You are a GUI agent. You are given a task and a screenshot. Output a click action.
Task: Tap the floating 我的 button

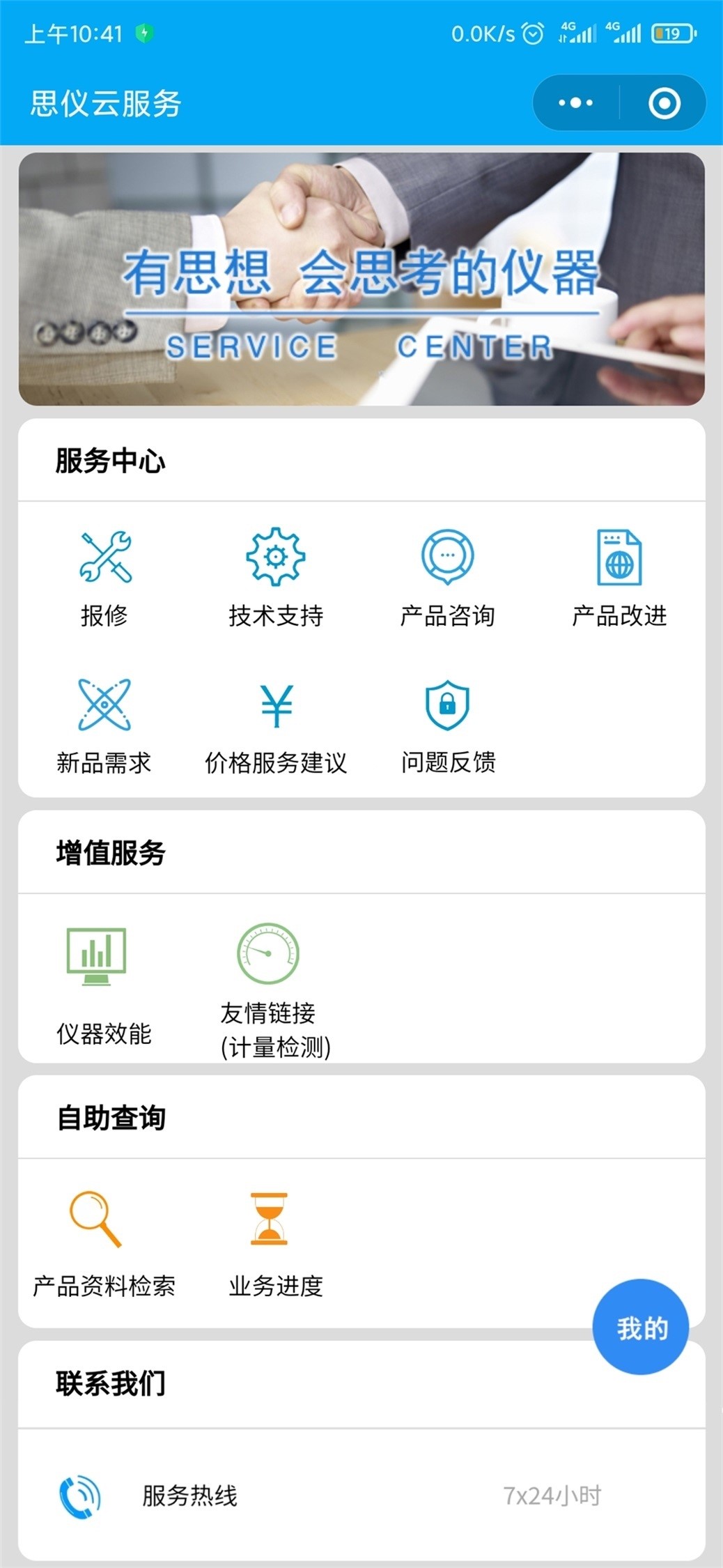point(640,1327)
